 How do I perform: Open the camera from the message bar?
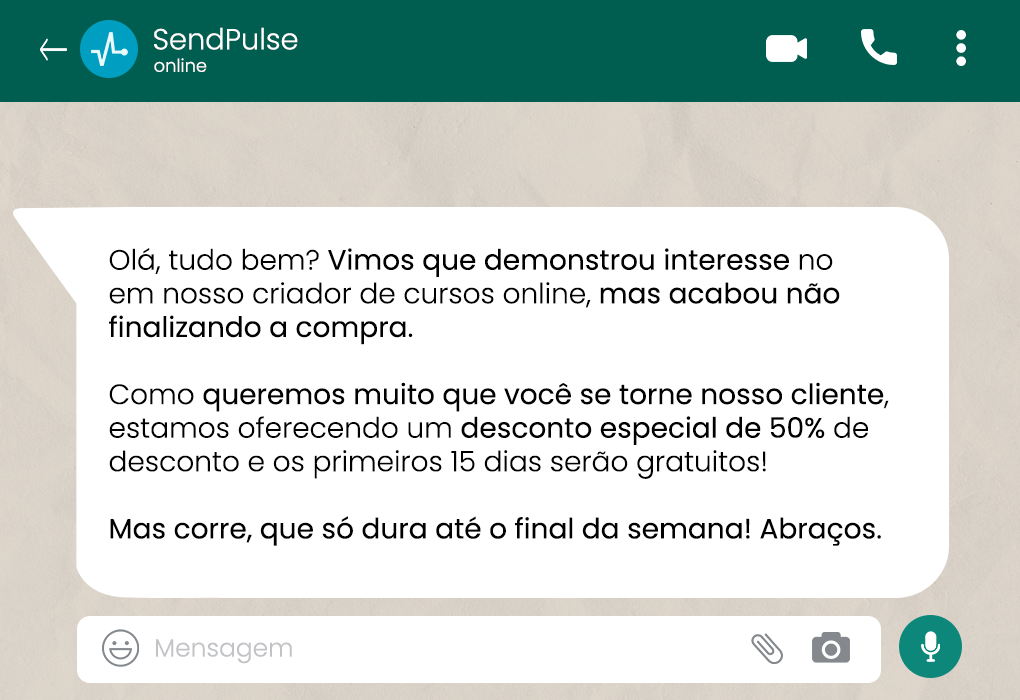[x=830, y=648]
